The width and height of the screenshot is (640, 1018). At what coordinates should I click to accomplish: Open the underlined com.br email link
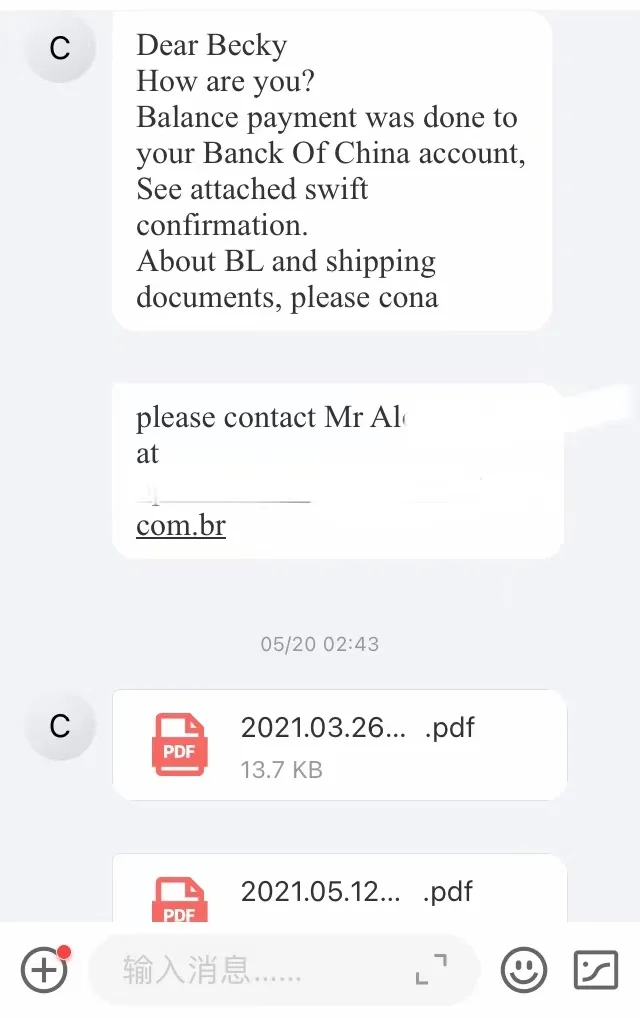[x=181, y=525]
